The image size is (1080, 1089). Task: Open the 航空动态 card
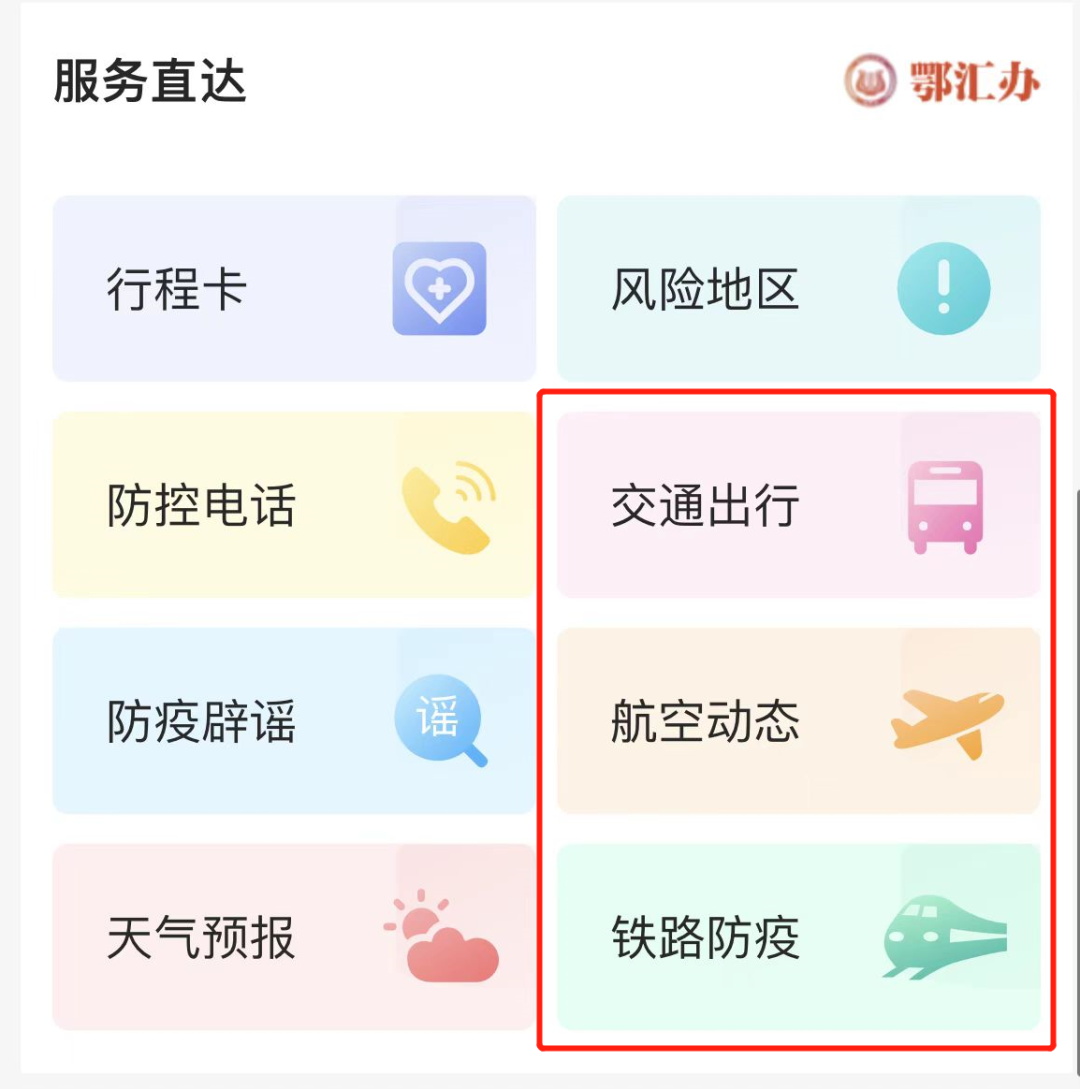[798, 721]
